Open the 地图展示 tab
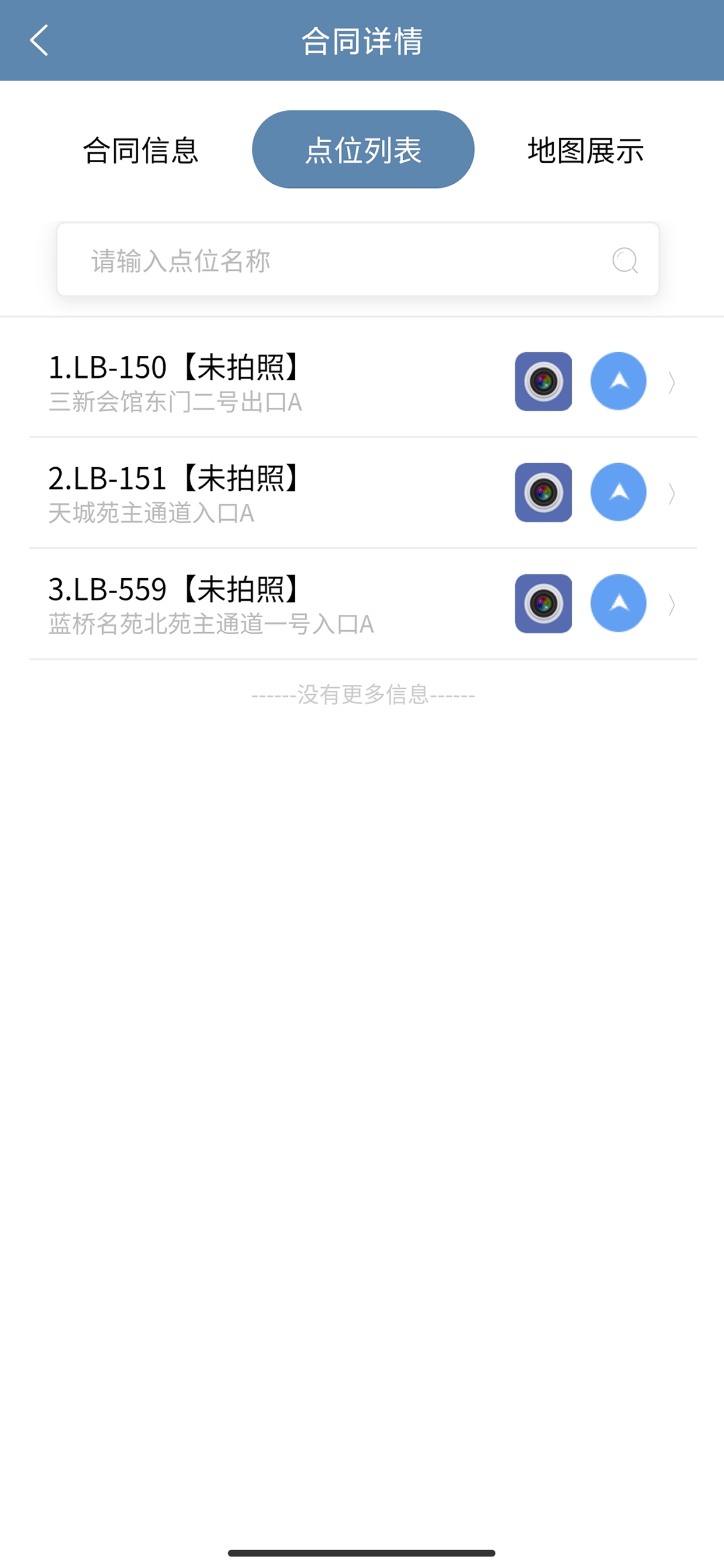The image size is (724, 1568). (585, 150)
